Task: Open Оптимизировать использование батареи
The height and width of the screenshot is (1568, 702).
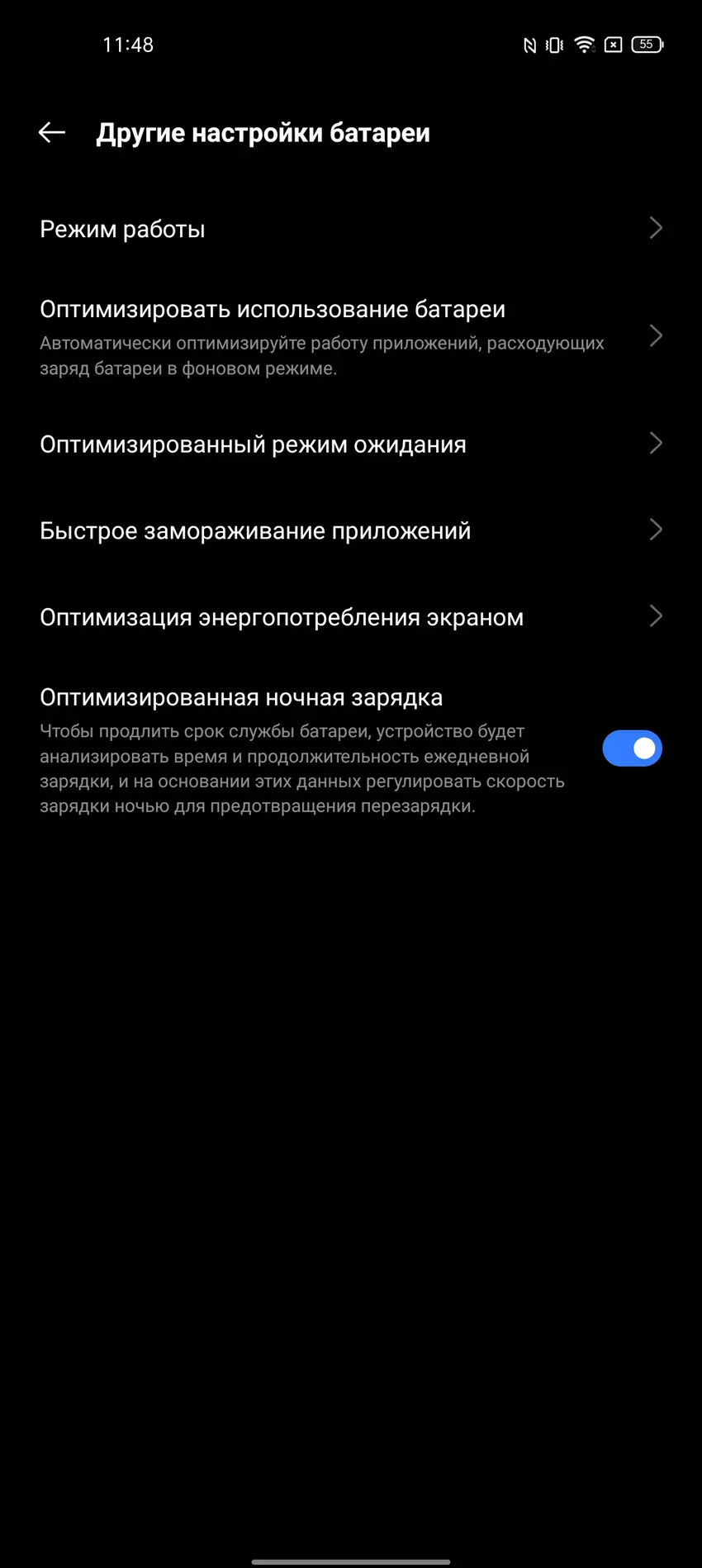Action: (x=350, y=336)
